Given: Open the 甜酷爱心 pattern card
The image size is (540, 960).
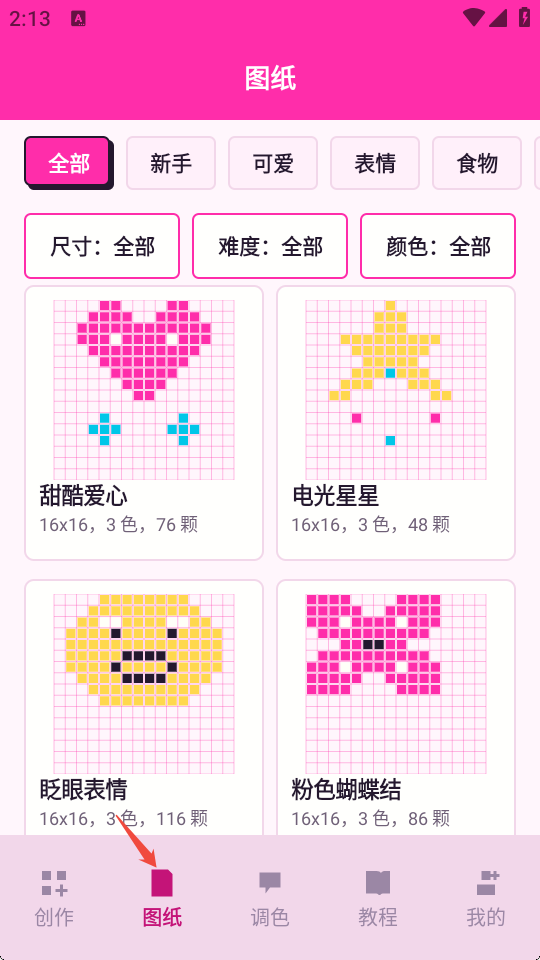Looking at the screenshot, I should point(144,423).
